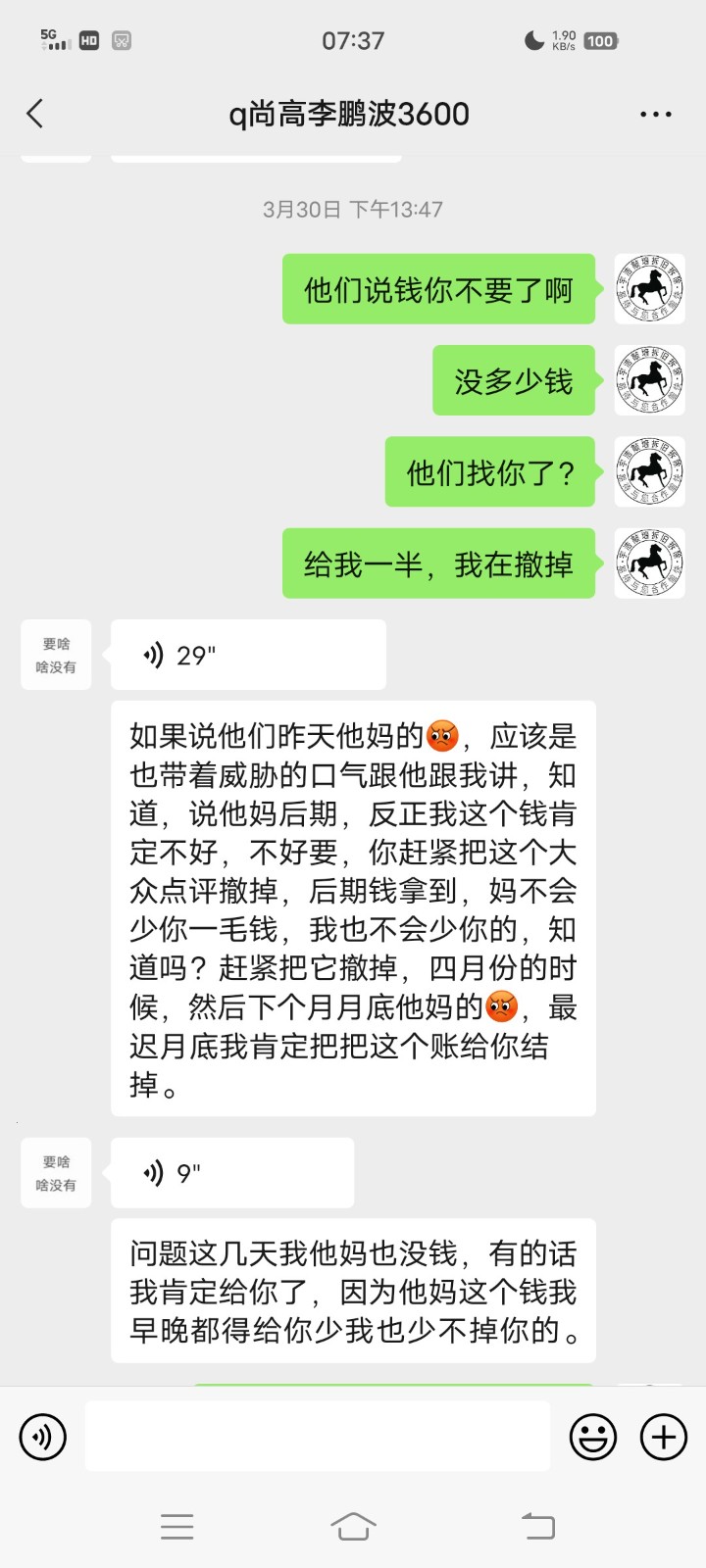
Task: Open contact avatar beside the 29" voice message
Action: pos(56,655)
